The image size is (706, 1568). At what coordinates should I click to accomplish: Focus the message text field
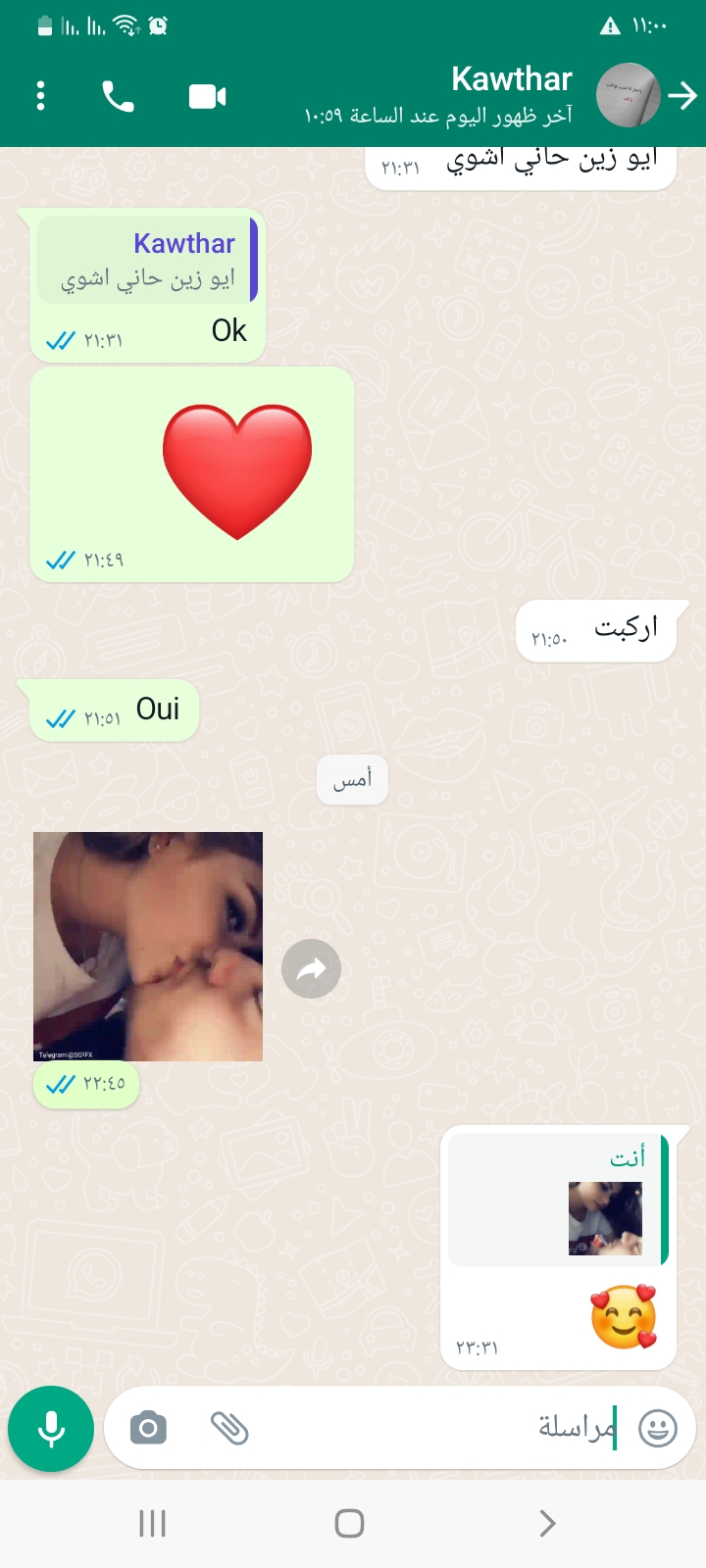click(x=431, y=1428)
